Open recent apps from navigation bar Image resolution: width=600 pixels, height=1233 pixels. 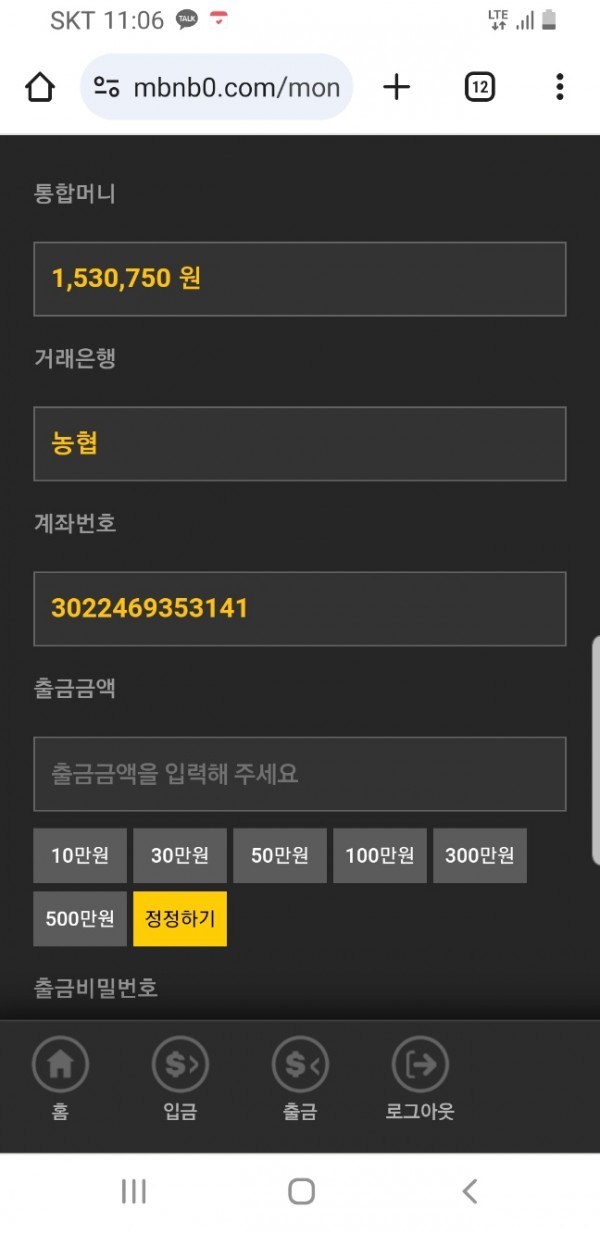tap(133, 1191)
